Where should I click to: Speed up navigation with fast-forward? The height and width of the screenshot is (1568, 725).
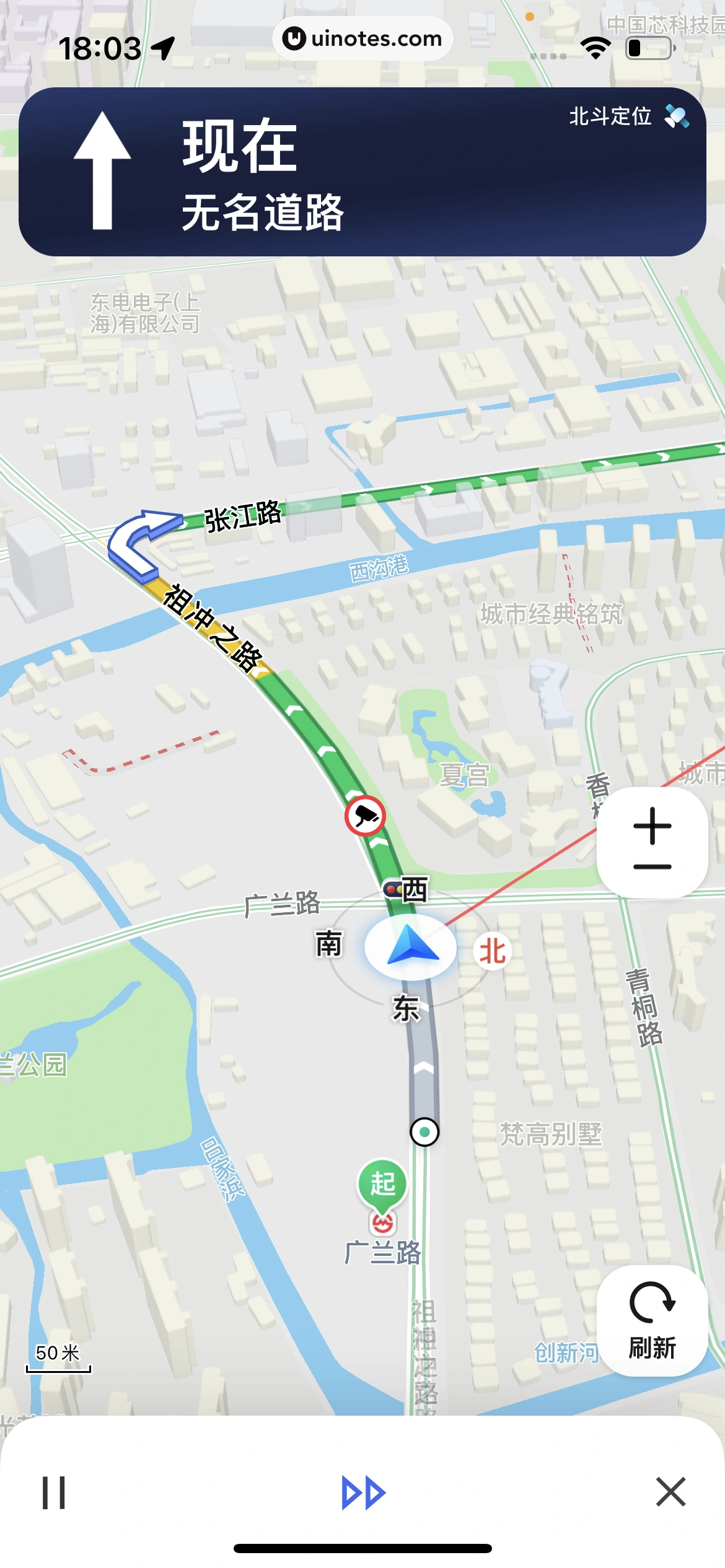(364, 1492)
